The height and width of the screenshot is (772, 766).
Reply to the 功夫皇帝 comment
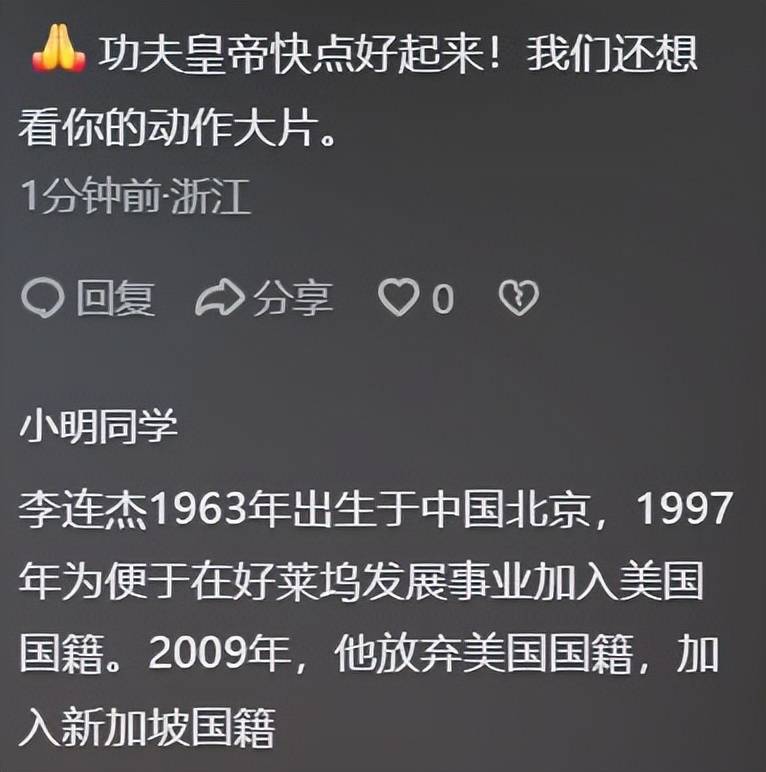pyautogui.click(x=88, y=298)
